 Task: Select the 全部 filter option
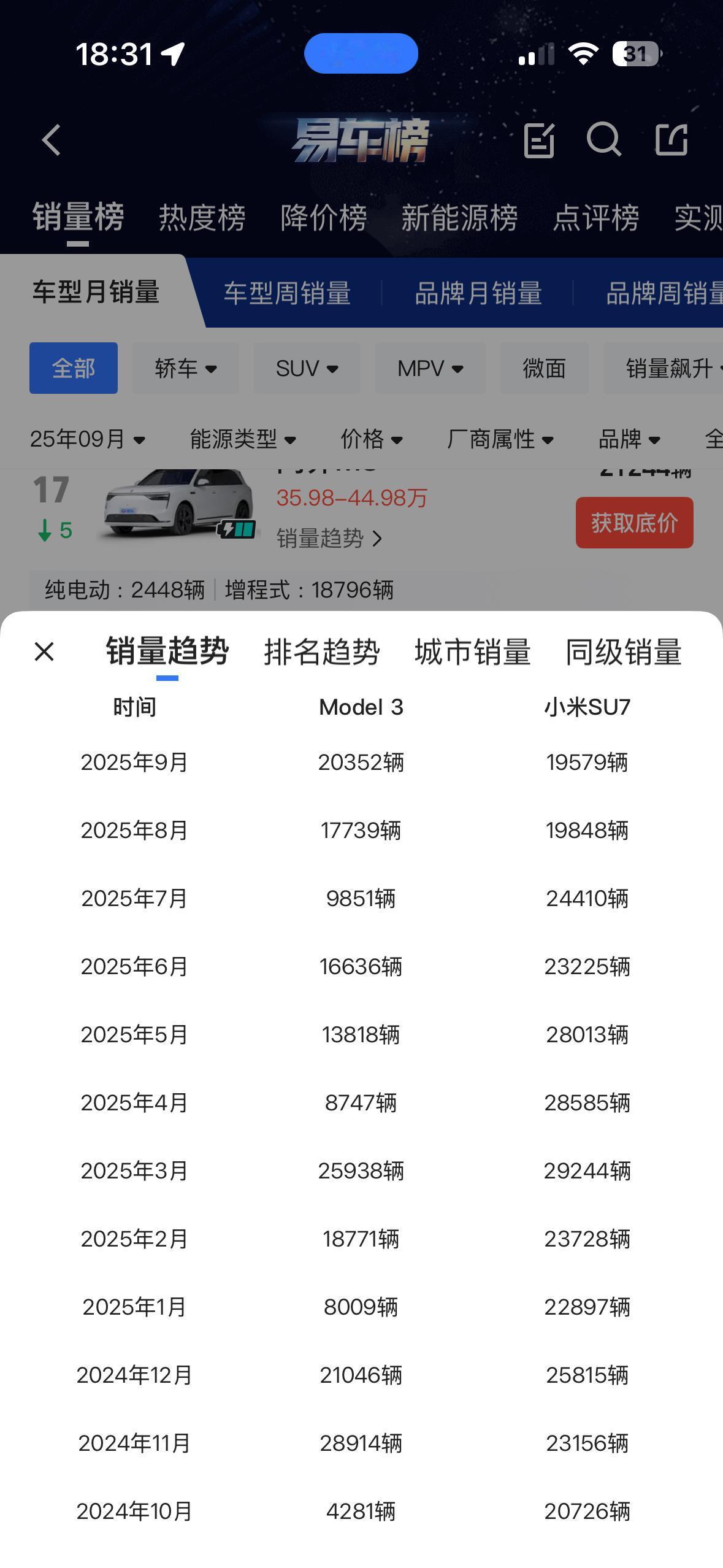click(x=73, y=367)
